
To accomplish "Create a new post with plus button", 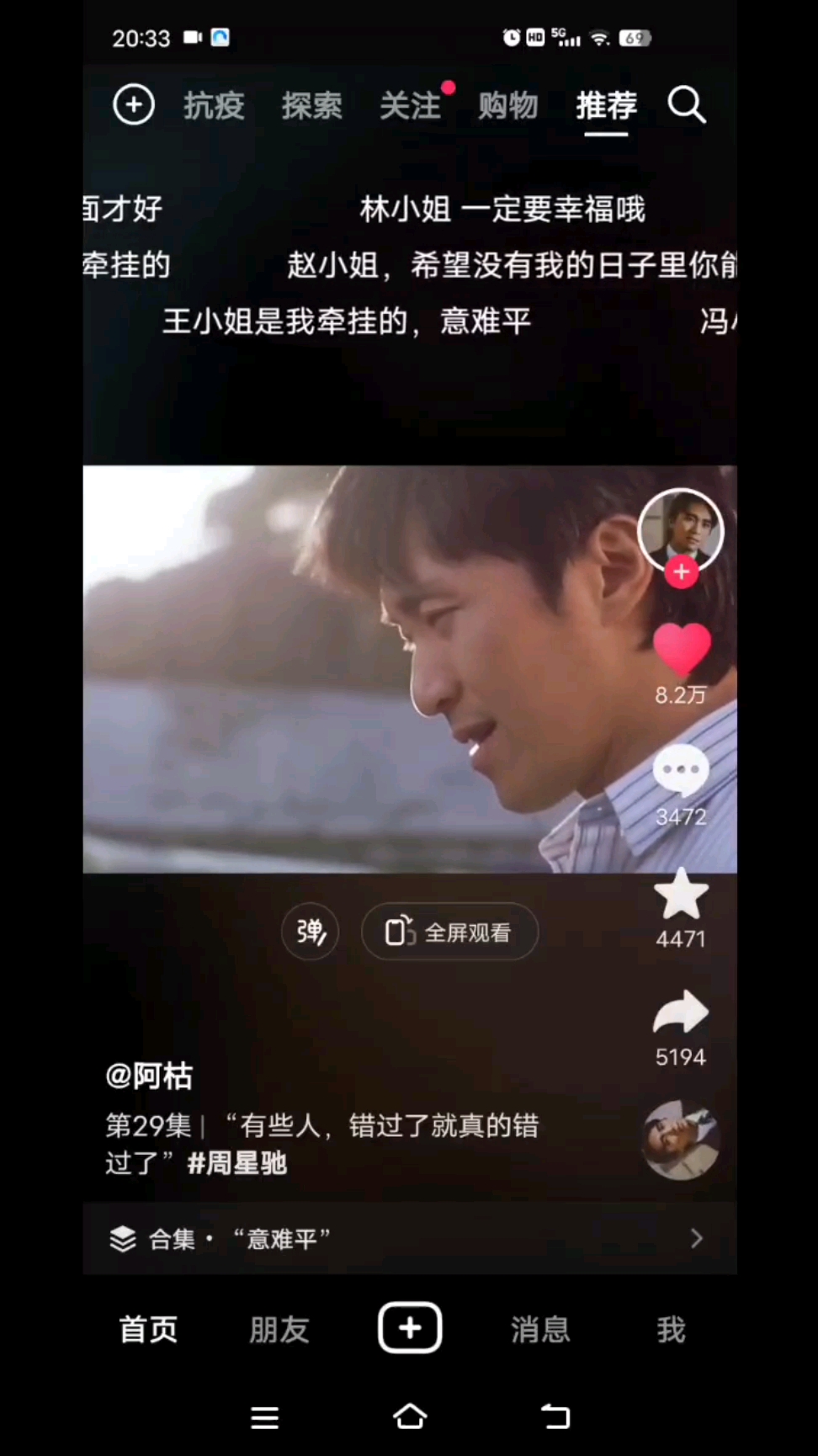I will coord(410,1328).
